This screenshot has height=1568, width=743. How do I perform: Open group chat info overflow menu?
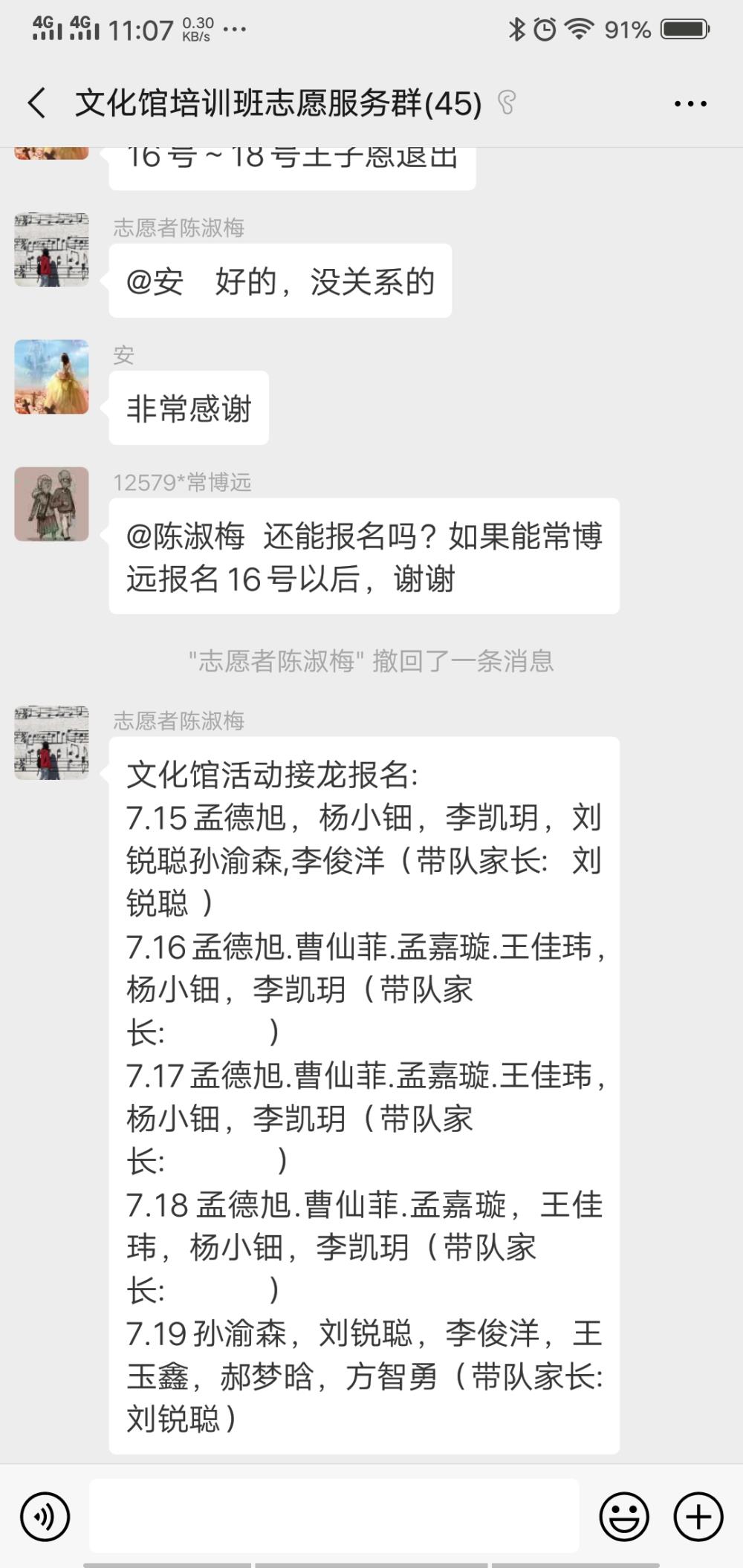[x=690, y=104]
